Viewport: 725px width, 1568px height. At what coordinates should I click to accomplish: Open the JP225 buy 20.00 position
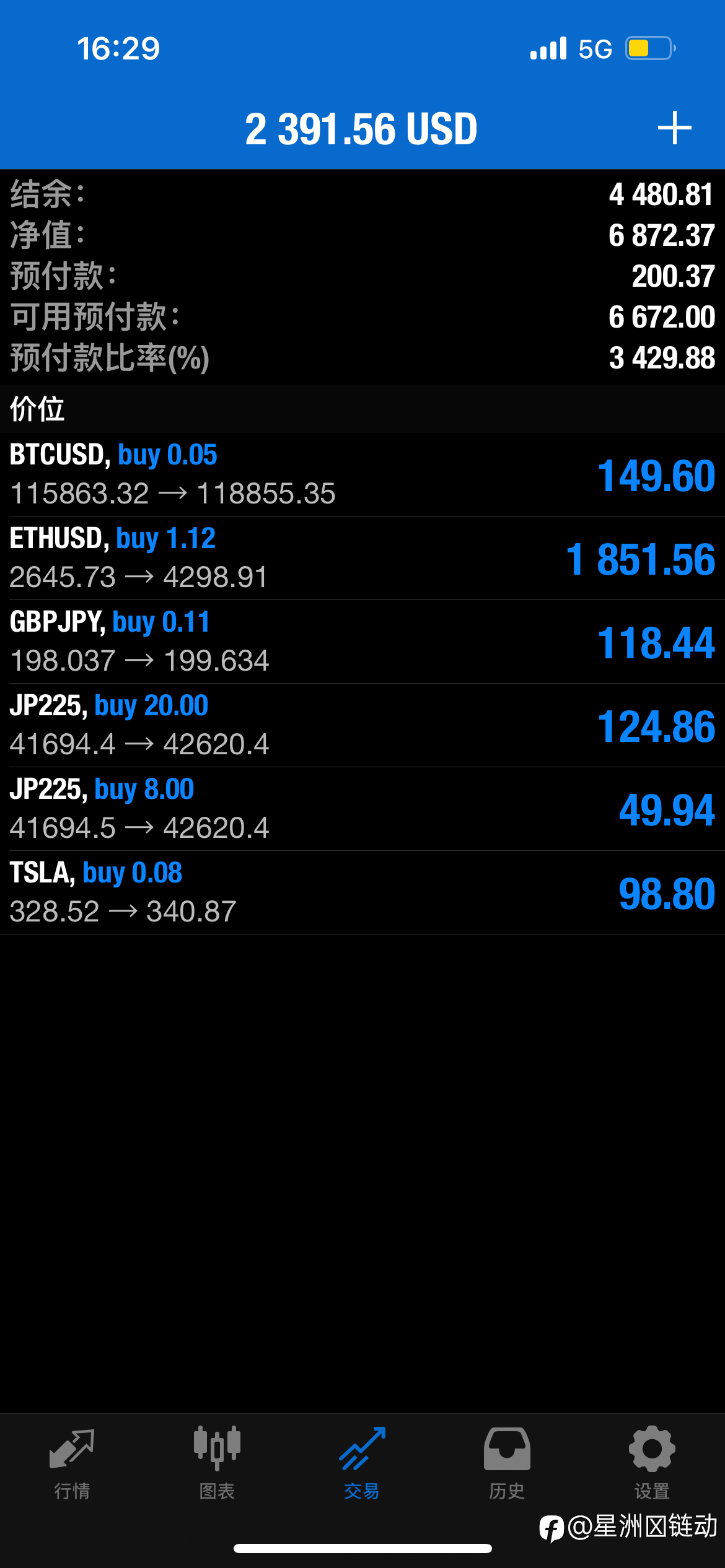(362, 725)
